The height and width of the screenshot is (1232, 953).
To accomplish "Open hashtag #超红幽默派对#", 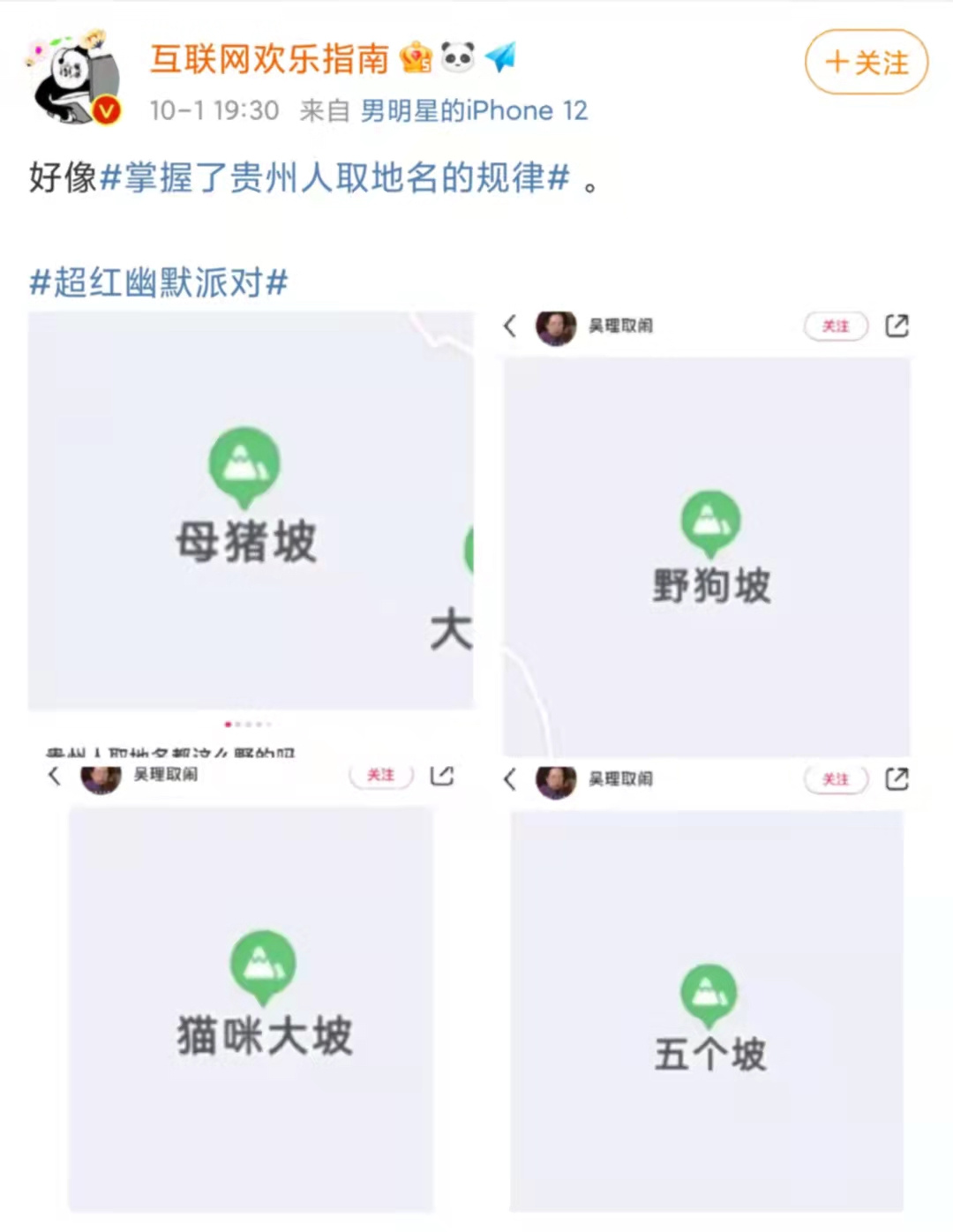I will click(x=159, y=282).
